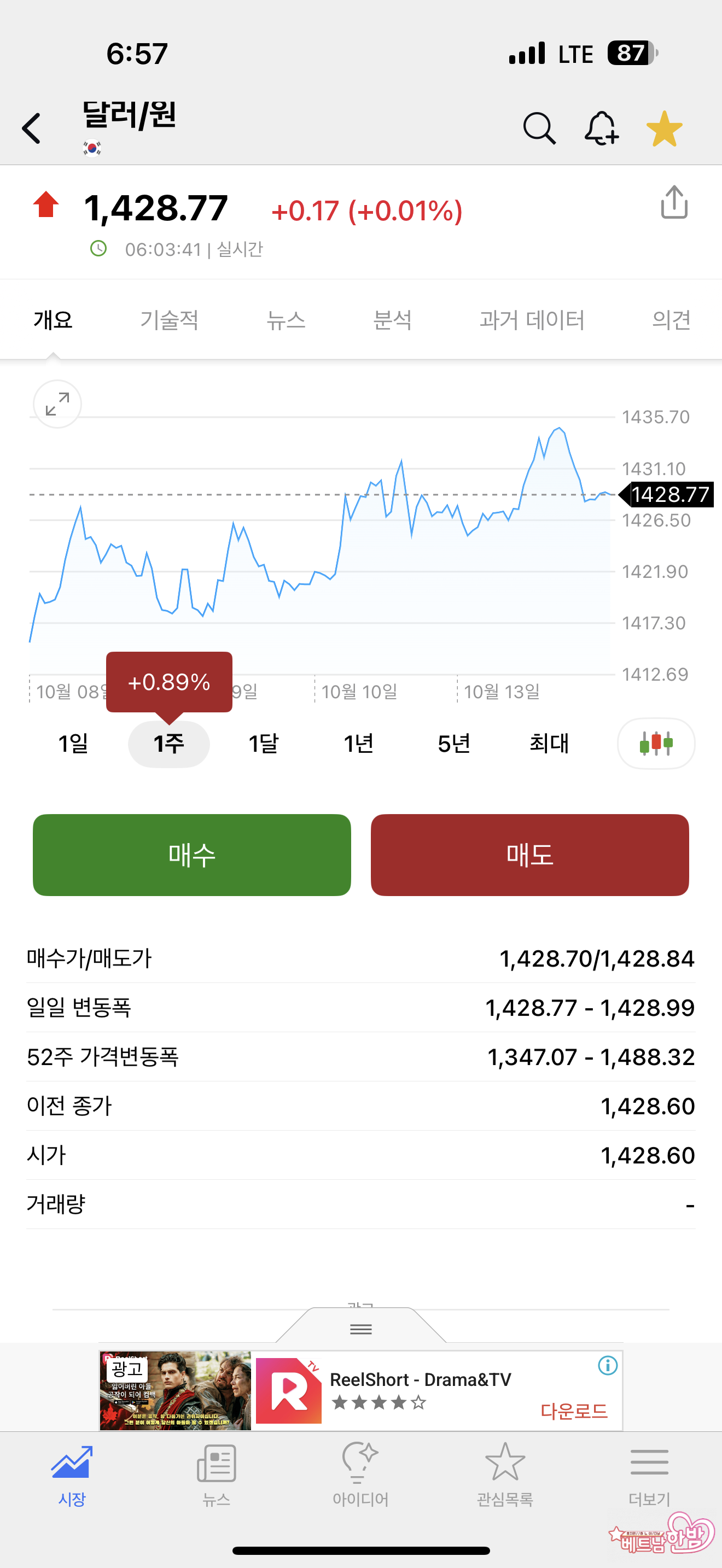Download ReelShort from the ad banner

[573, 1411]
